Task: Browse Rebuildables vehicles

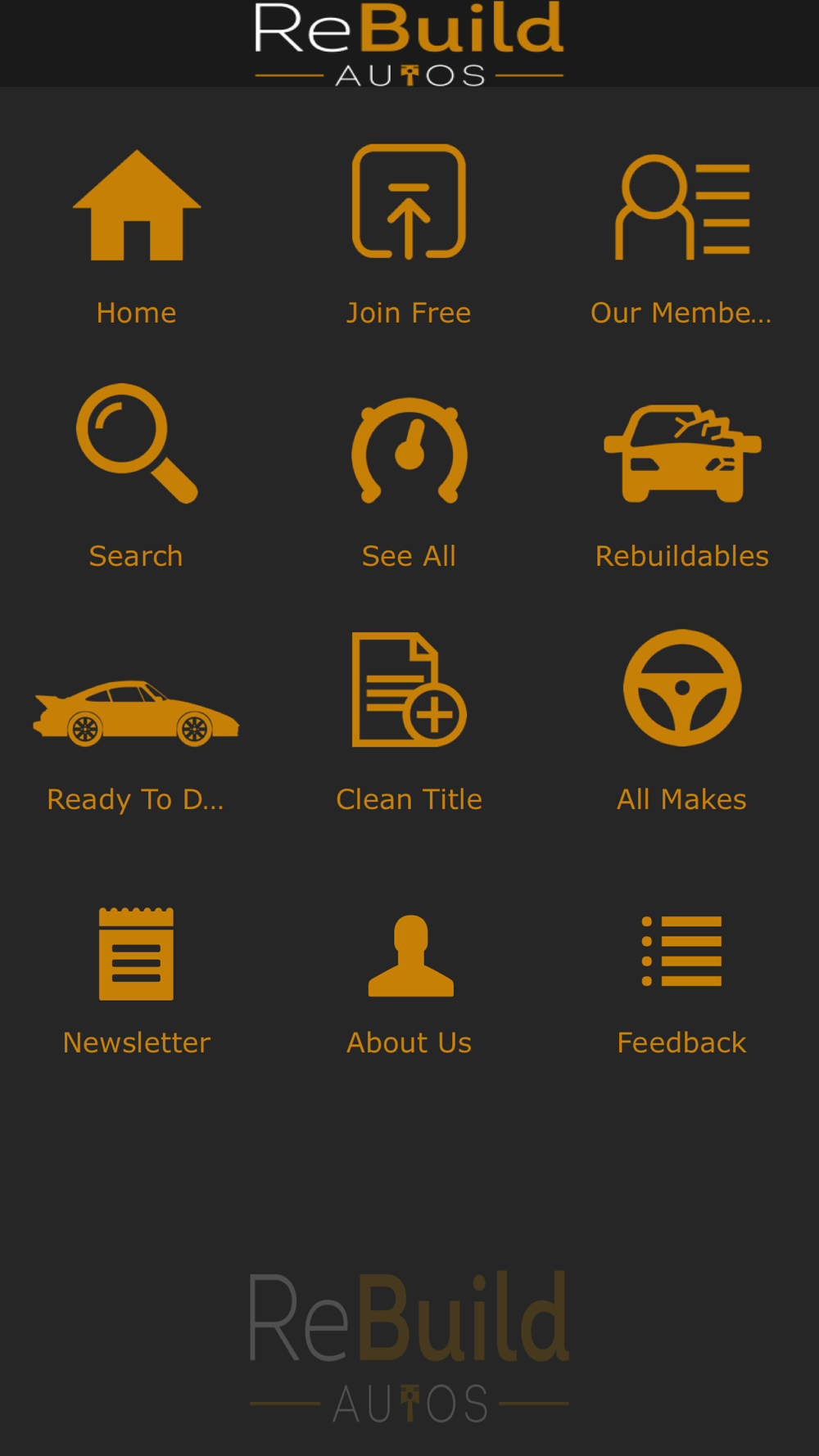Action: pyautogui.click(x=681, y=479)
